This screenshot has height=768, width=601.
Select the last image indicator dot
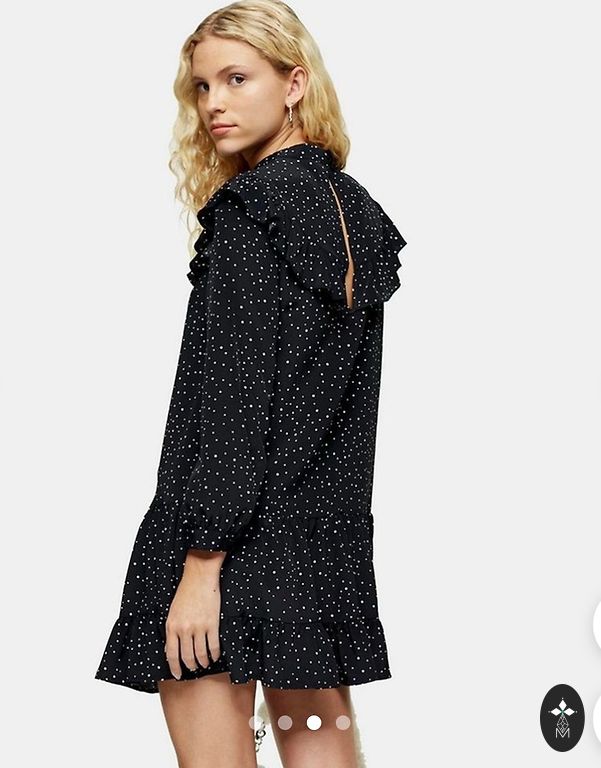point(343,722)
